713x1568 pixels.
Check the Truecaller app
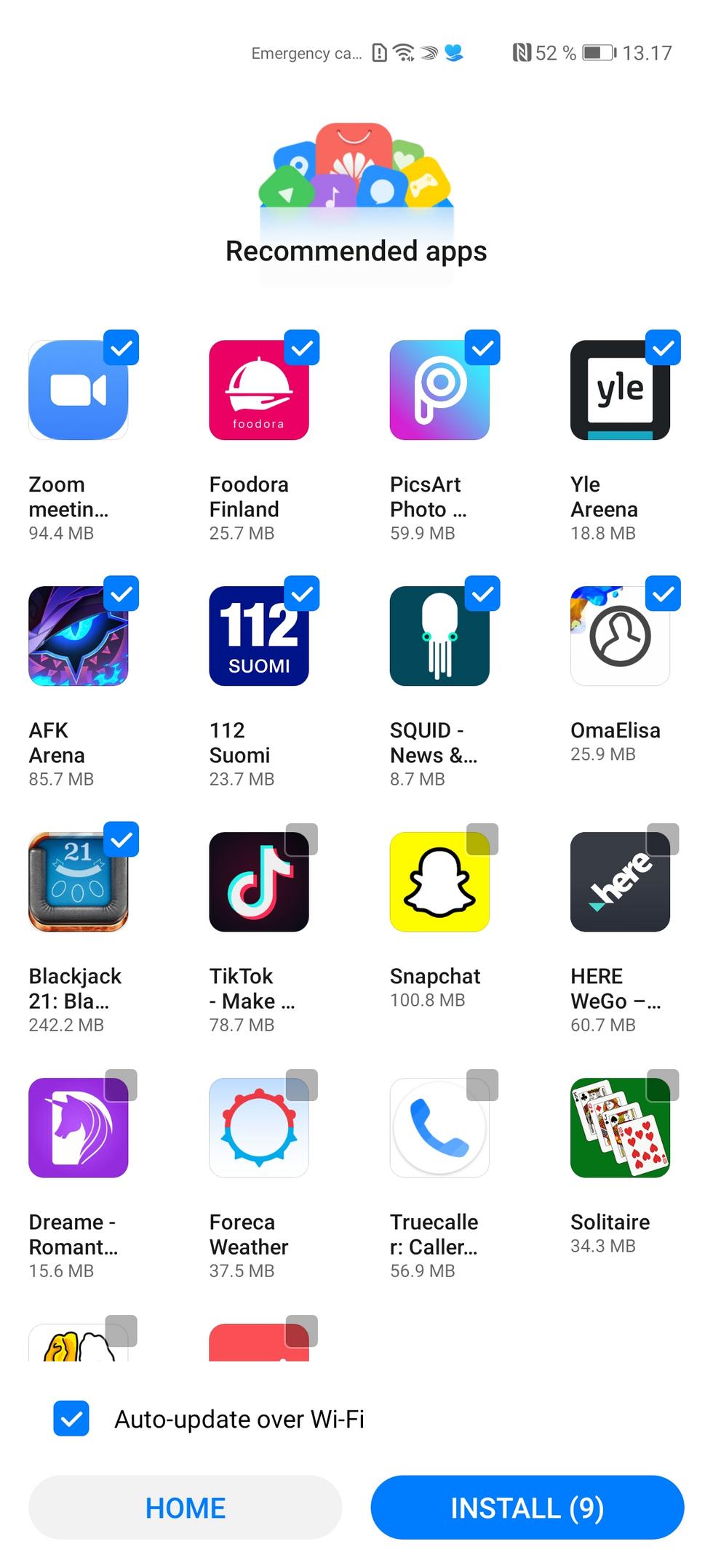482,1085
